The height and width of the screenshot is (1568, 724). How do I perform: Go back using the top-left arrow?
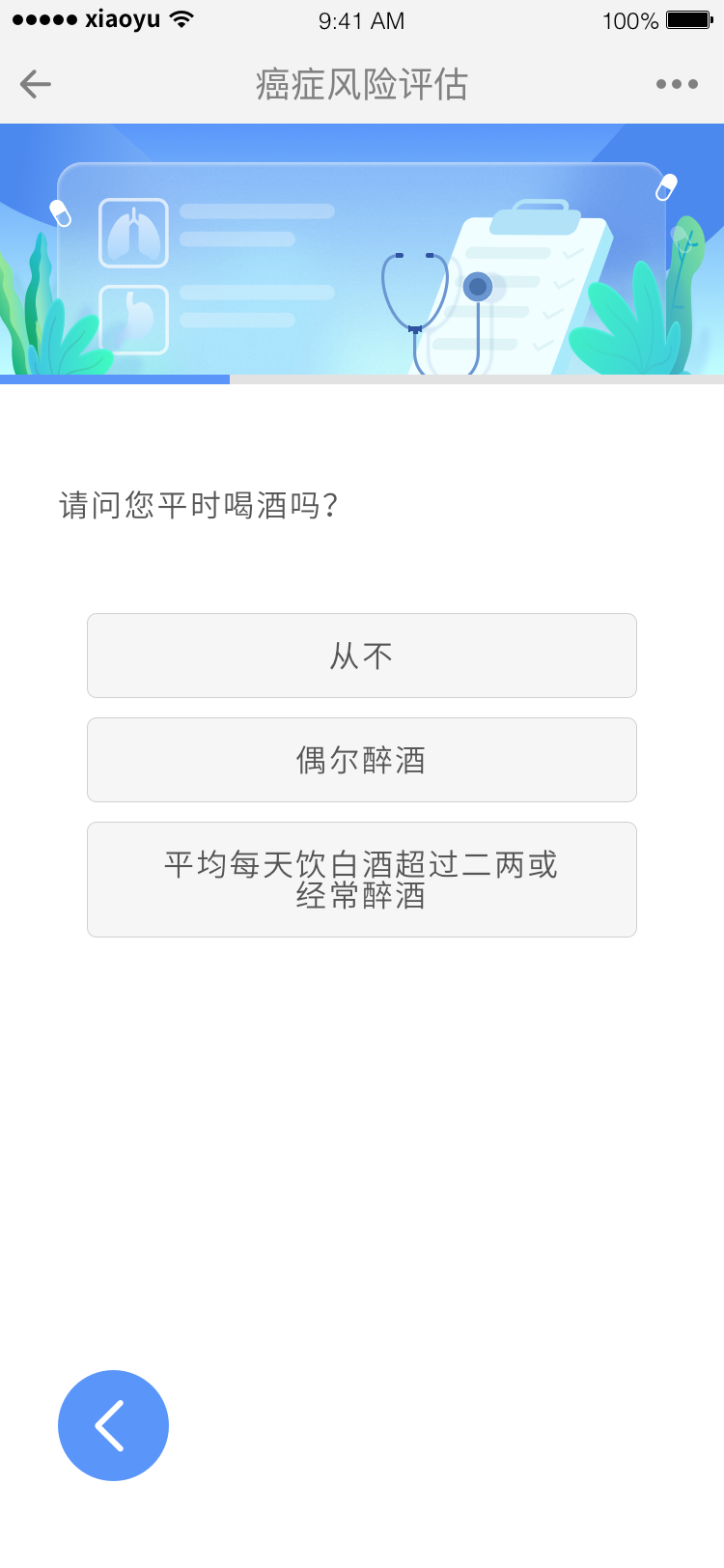click(x=36, y=85)
